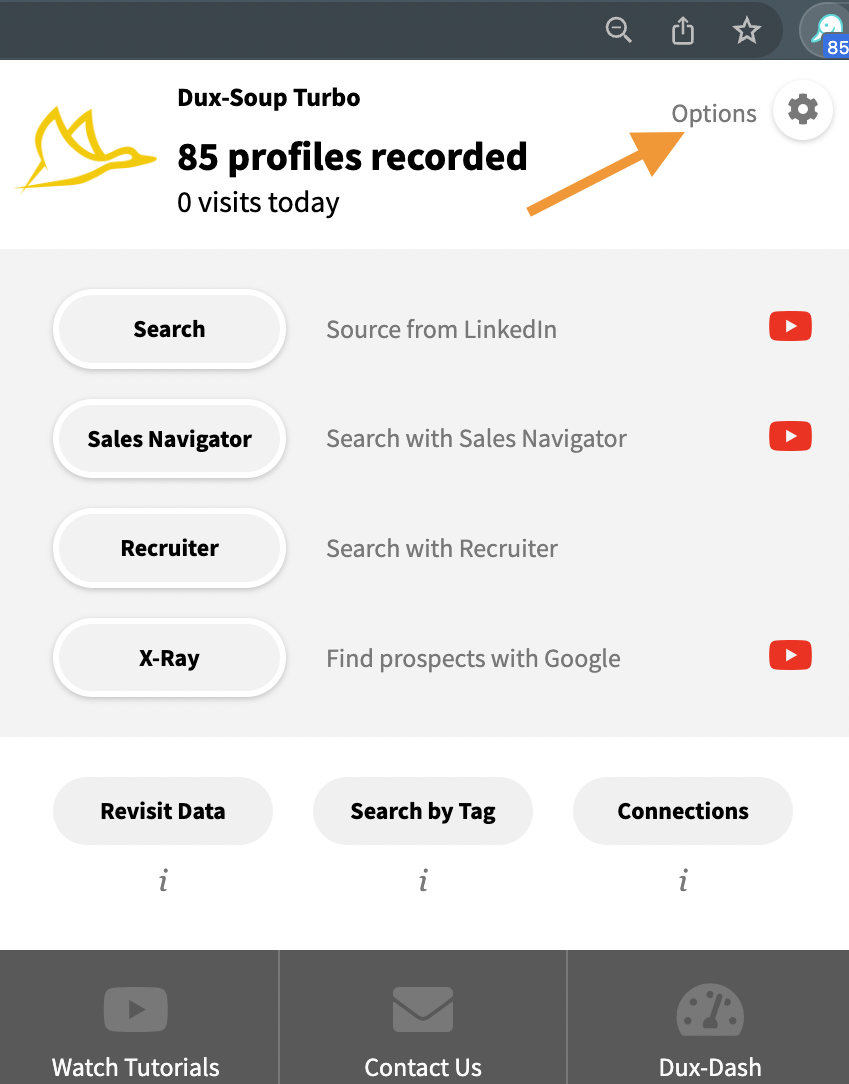Open Connections
This screenshot has height=1084, width=849.
[683, 811]
